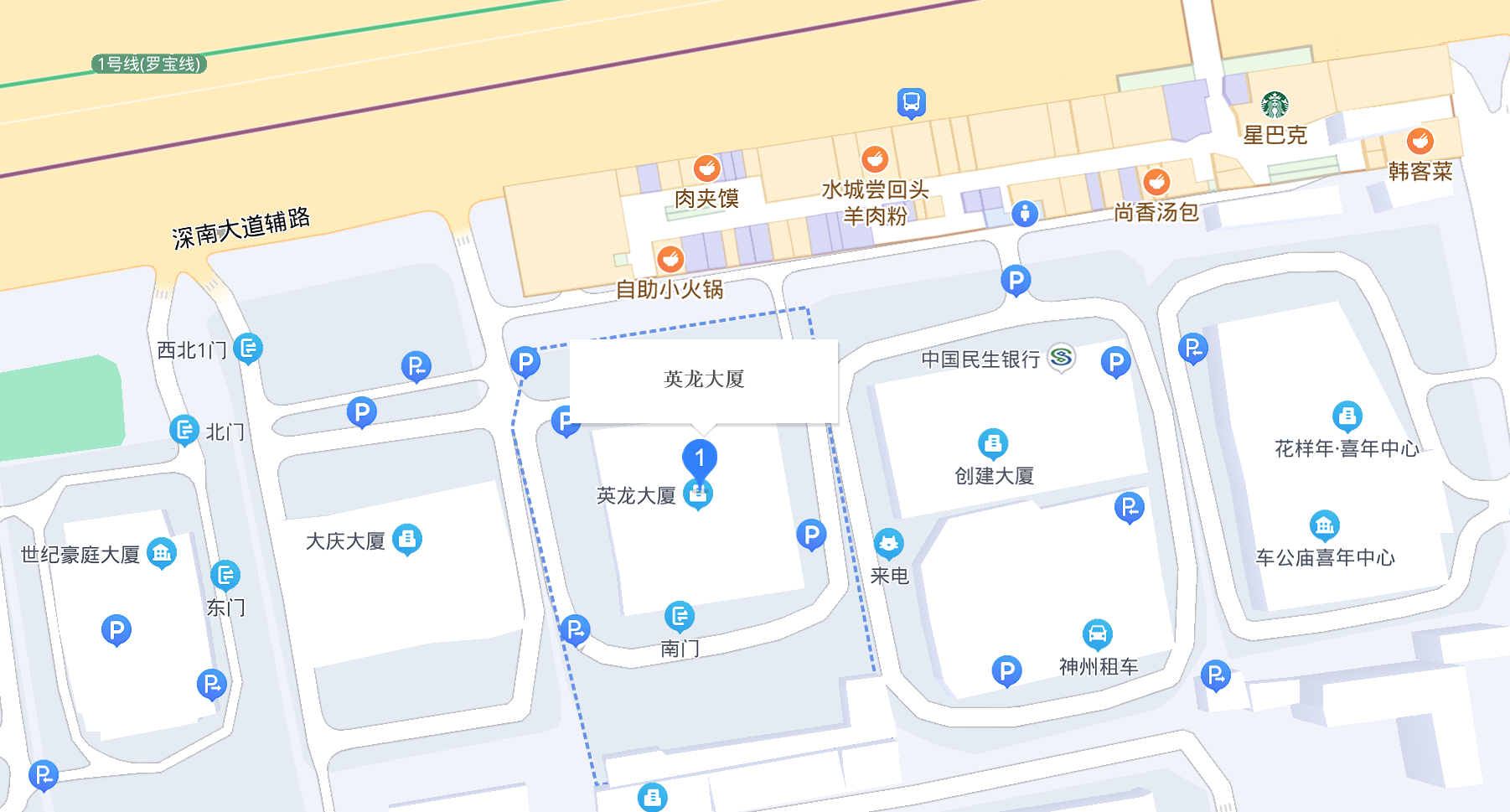The height and width of the screenshot is (812, 1510).
Task: Tap the 南门 entrance marker
Action: [680, 618]
